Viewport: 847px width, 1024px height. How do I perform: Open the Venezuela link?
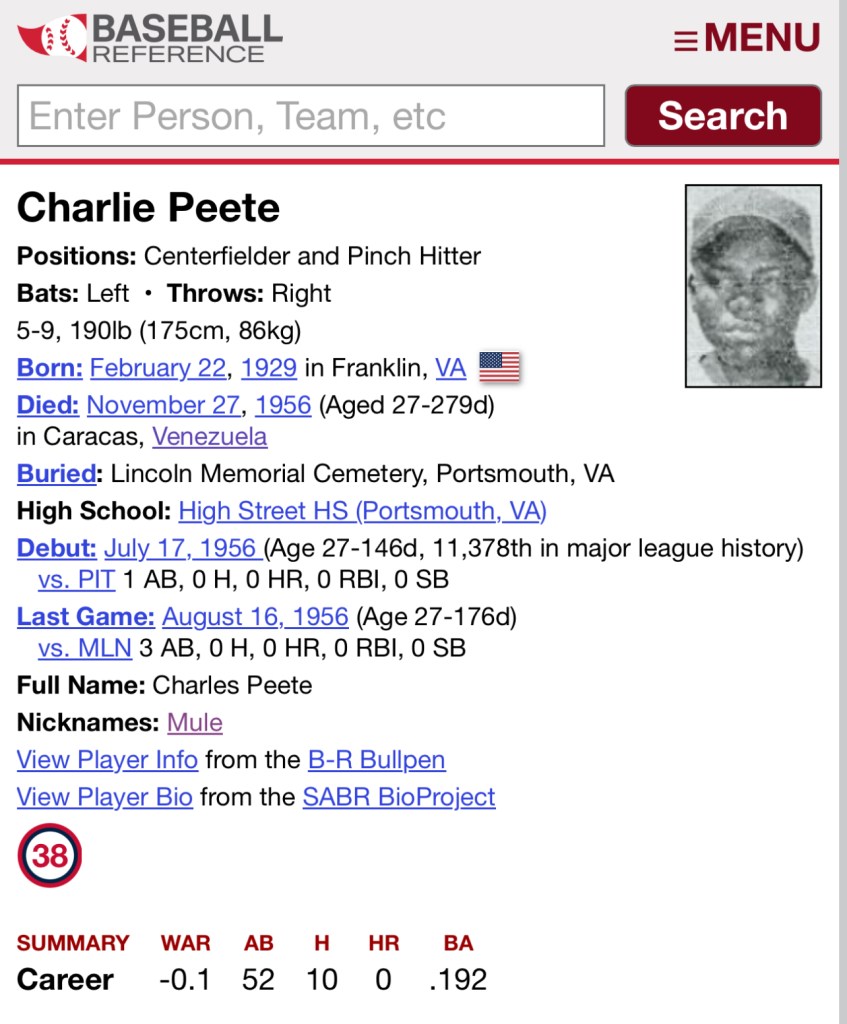pos(209,437)
